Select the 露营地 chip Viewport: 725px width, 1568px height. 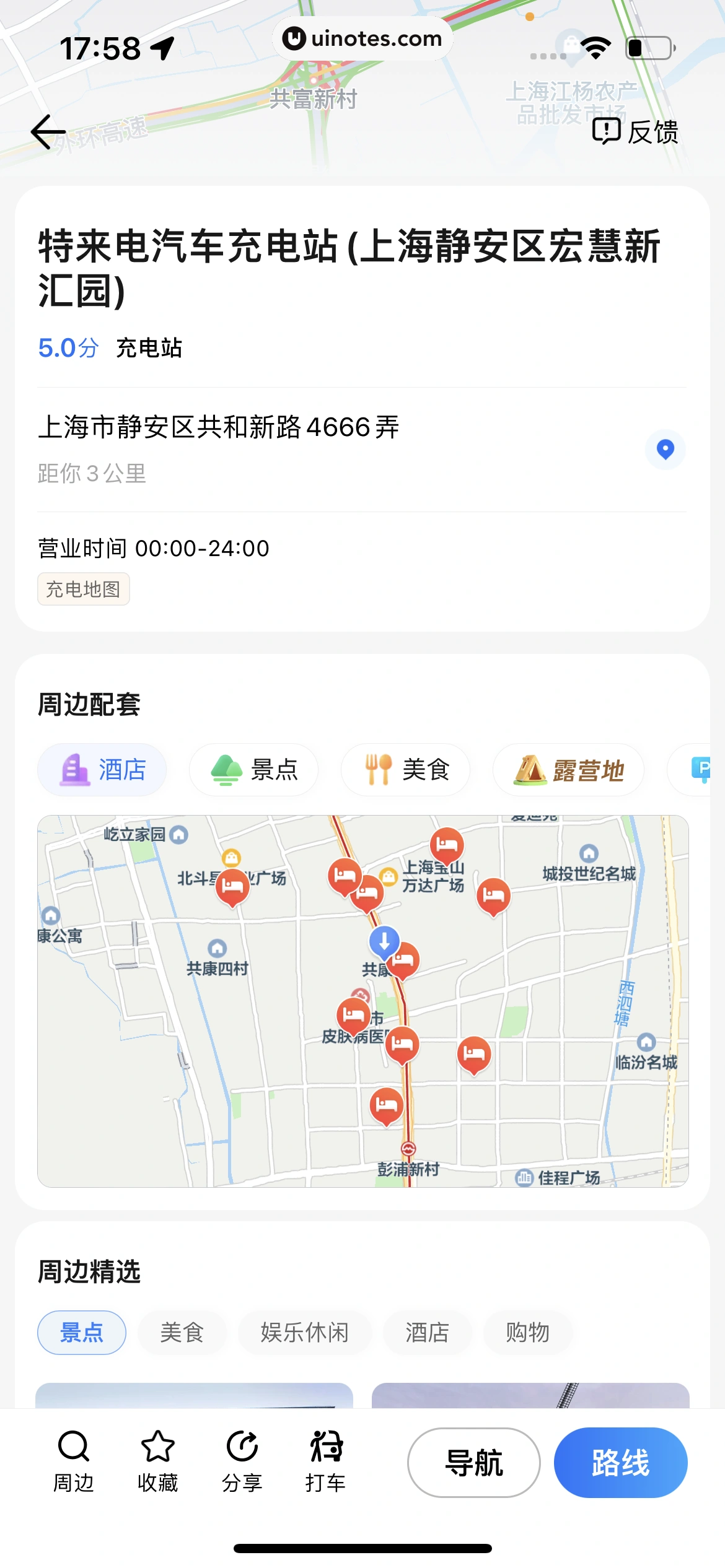tap(568, 770)
